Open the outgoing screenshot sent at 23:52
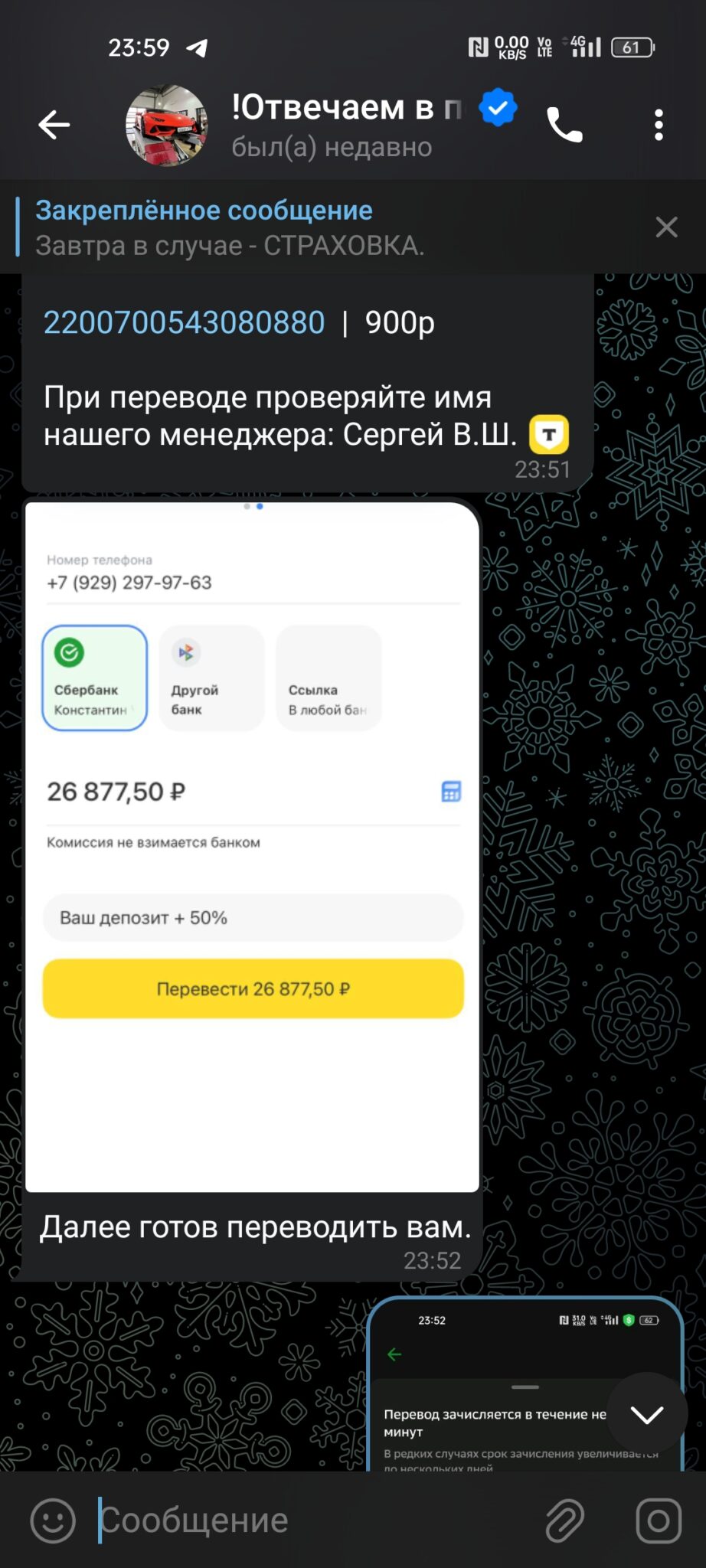 click(525, 1384)
